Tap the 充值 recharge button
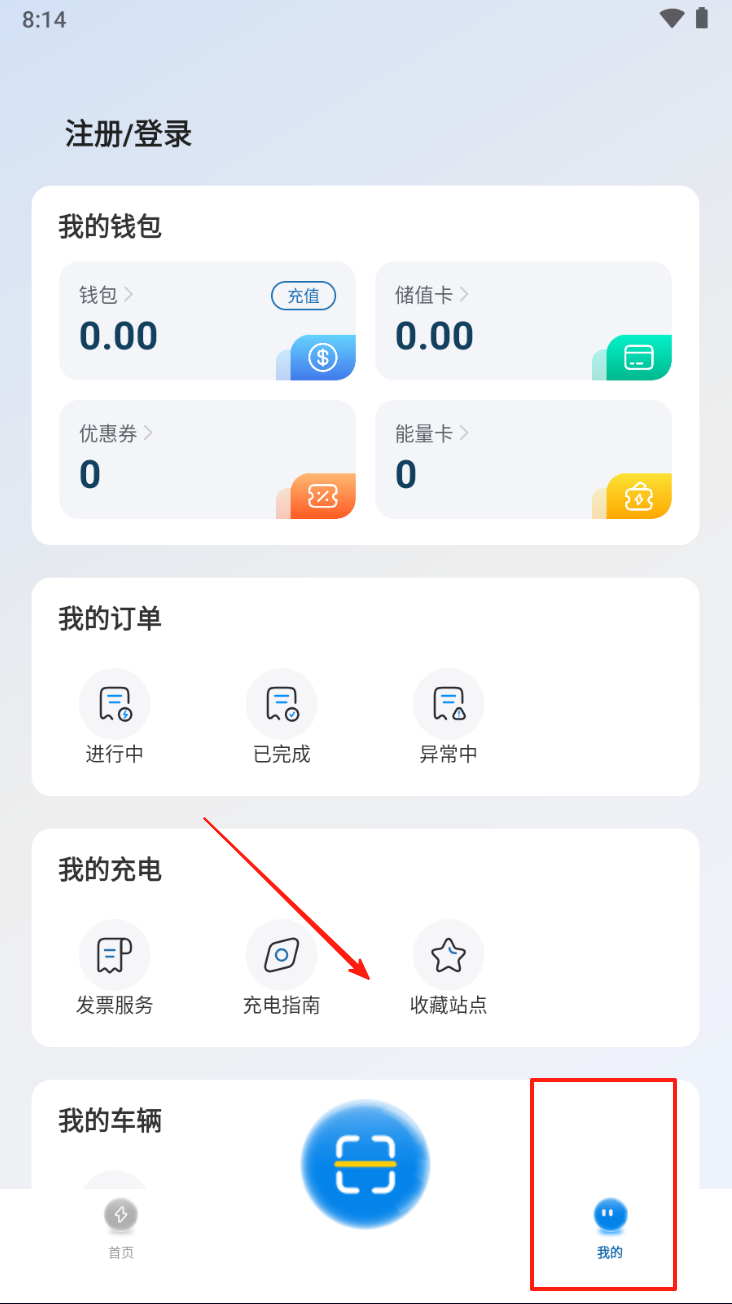This screenshot has height=1304, width=732. click(303, 295)
